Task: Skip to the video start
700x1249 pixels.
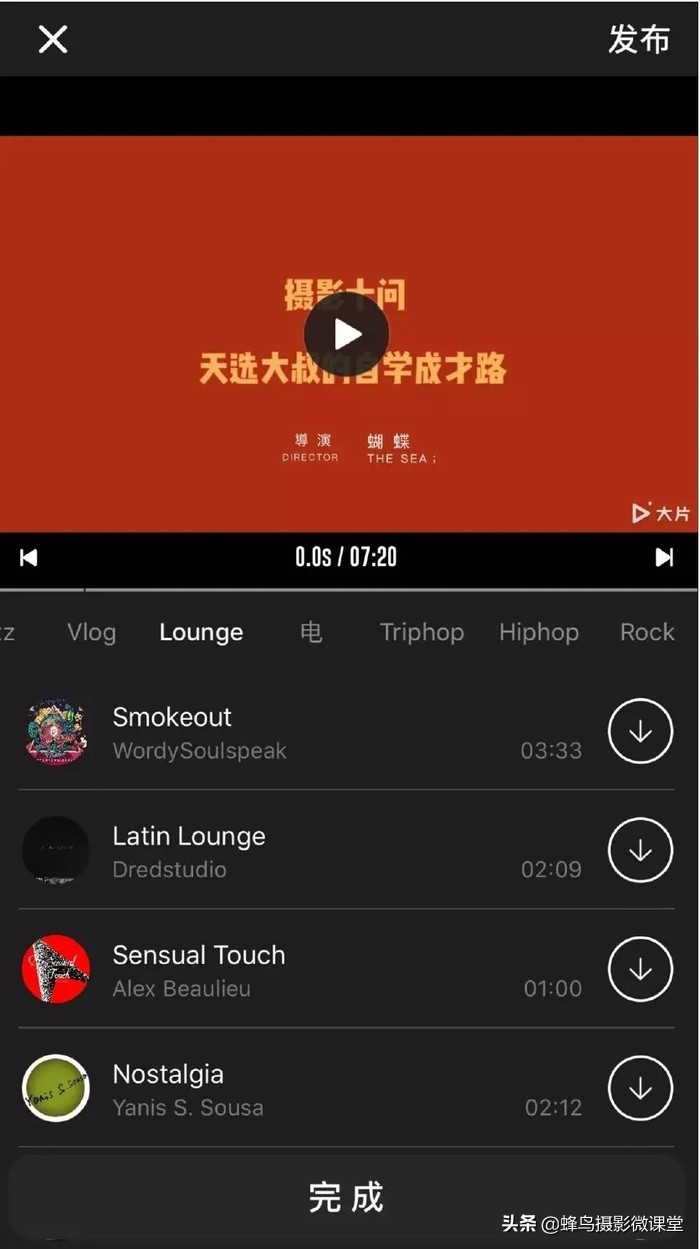Action: click(29, 557)
